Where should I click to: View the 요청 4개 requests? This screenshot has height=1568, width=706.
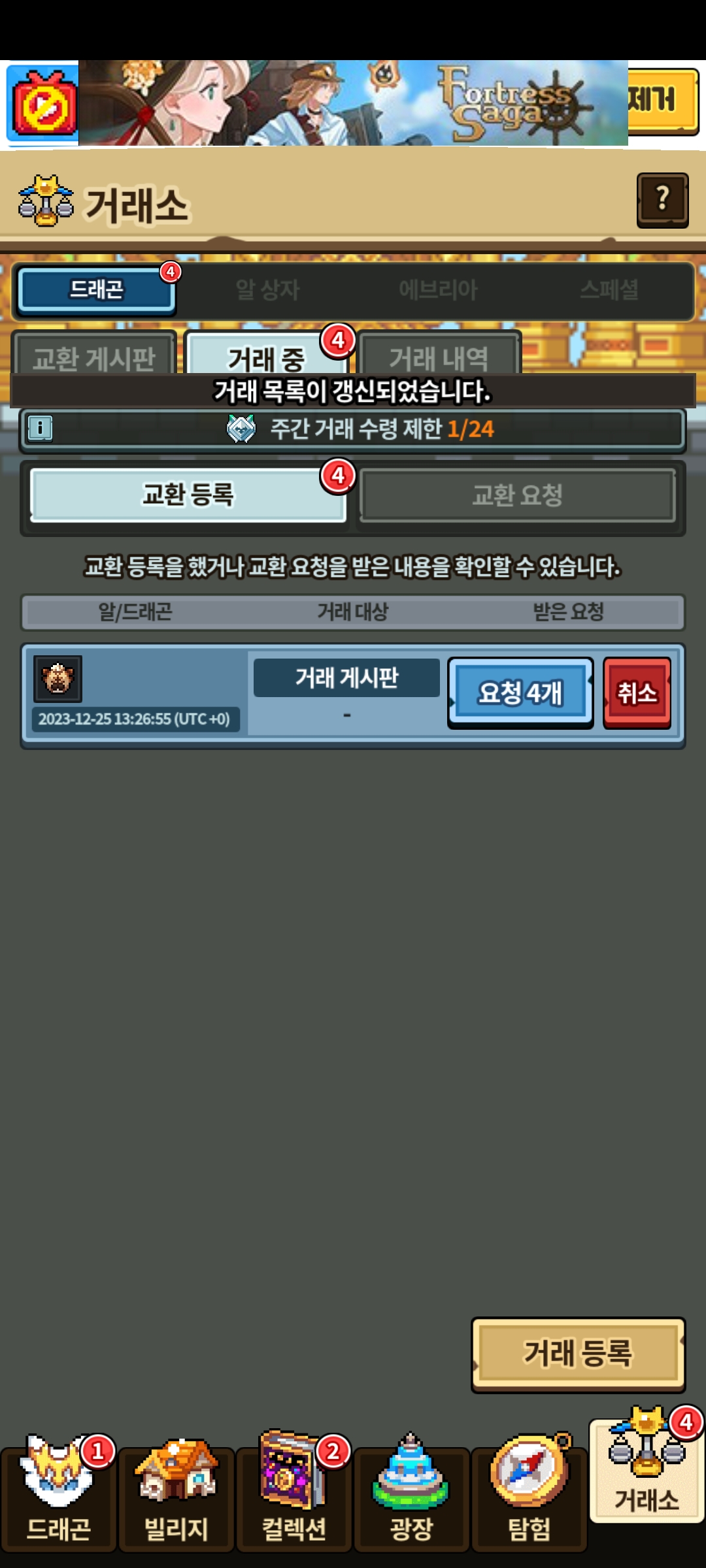pyautogui.click(x=520, y=693)
